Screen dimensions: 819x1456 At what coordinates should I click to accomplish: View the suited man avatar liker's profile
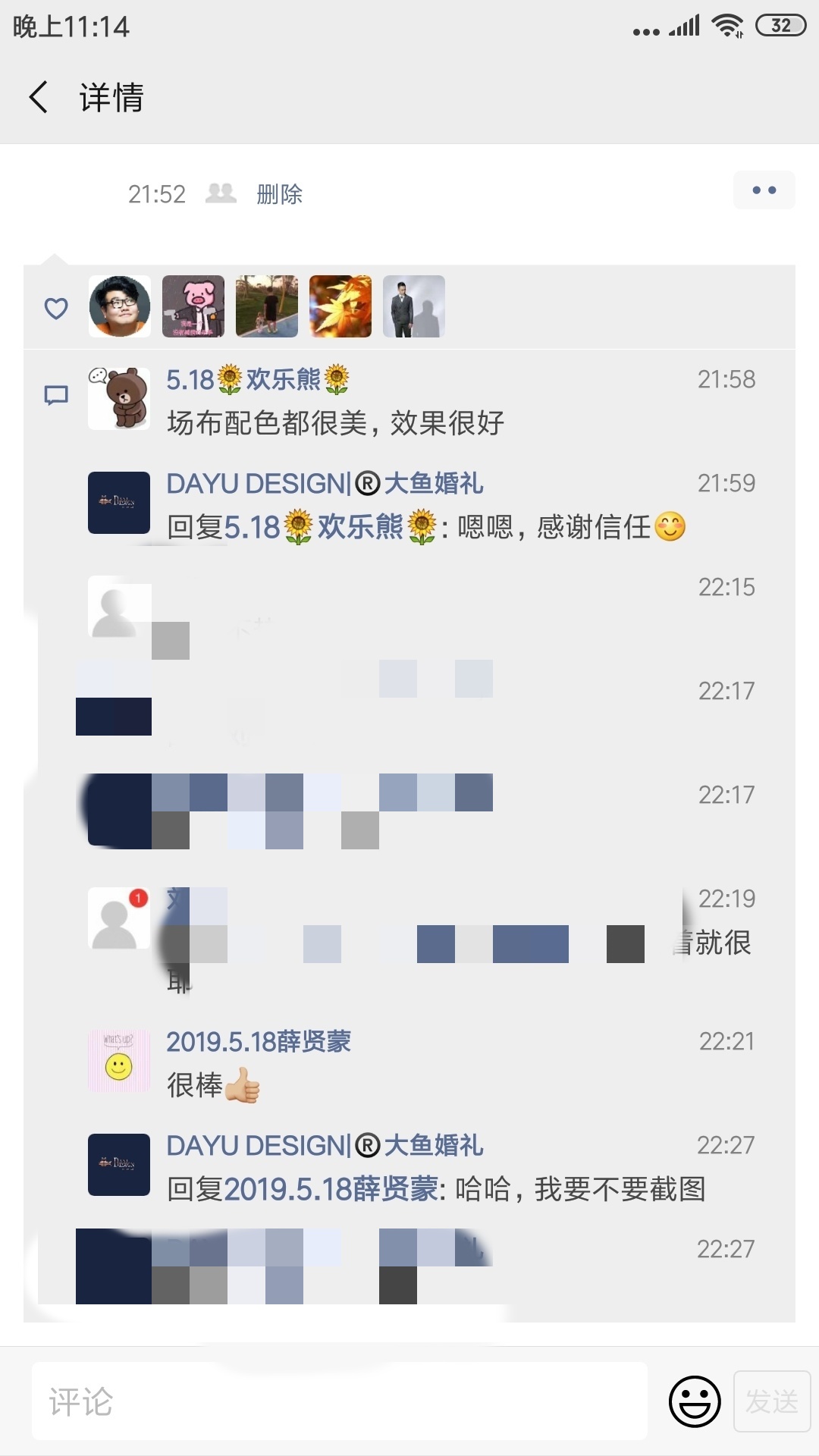[414, 306]
